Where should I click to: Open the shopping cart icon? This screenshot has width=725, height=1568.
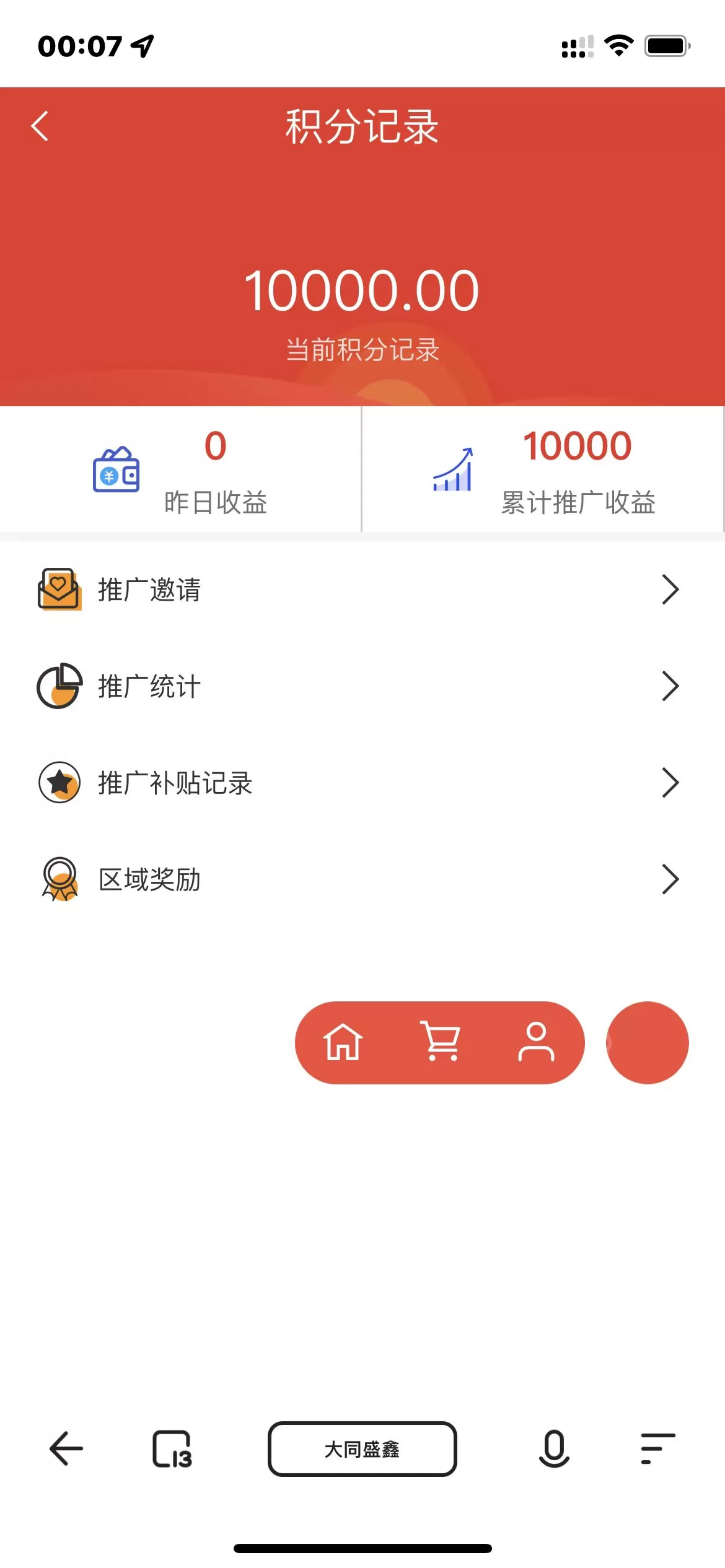tap(441, 1042)
